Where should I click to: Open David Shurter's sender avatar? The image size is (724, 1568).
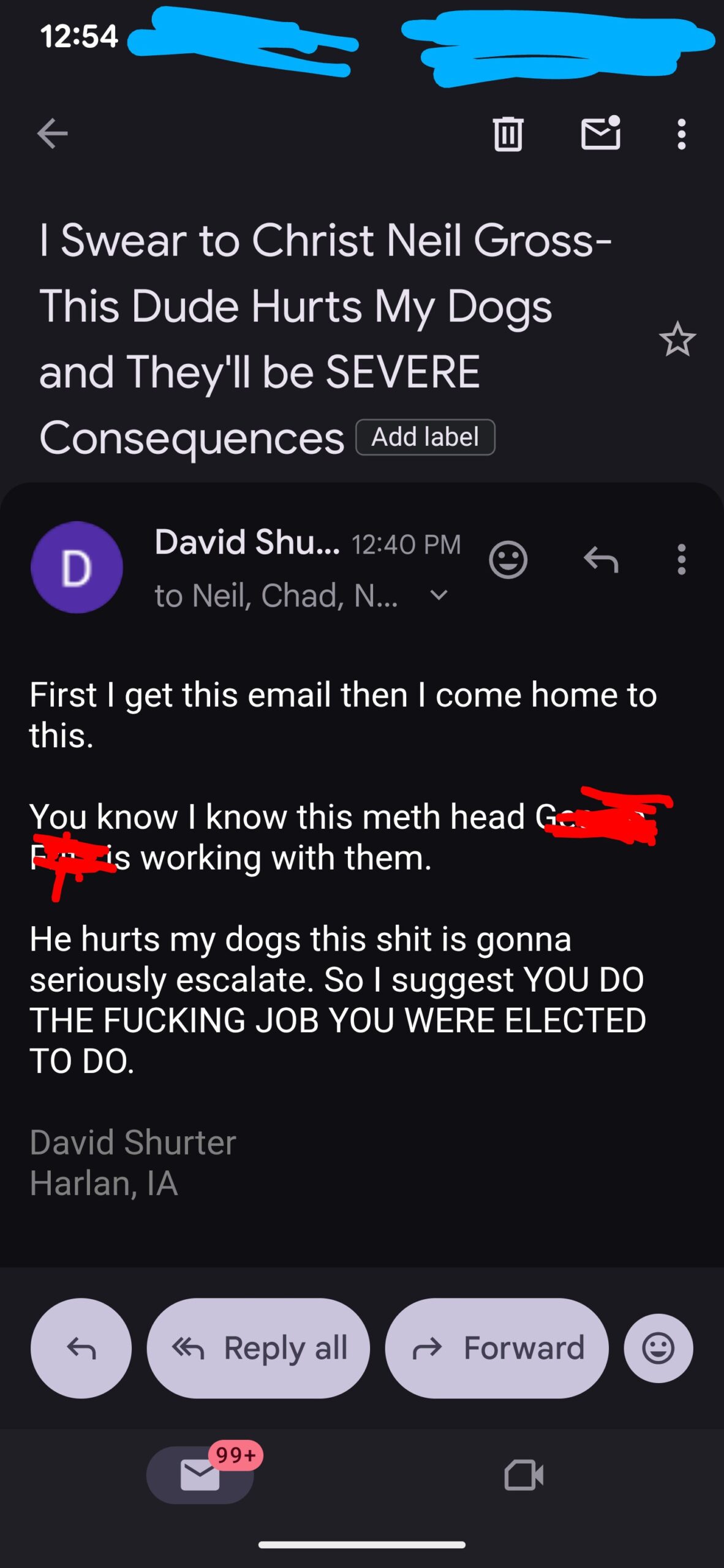point(77,567)
